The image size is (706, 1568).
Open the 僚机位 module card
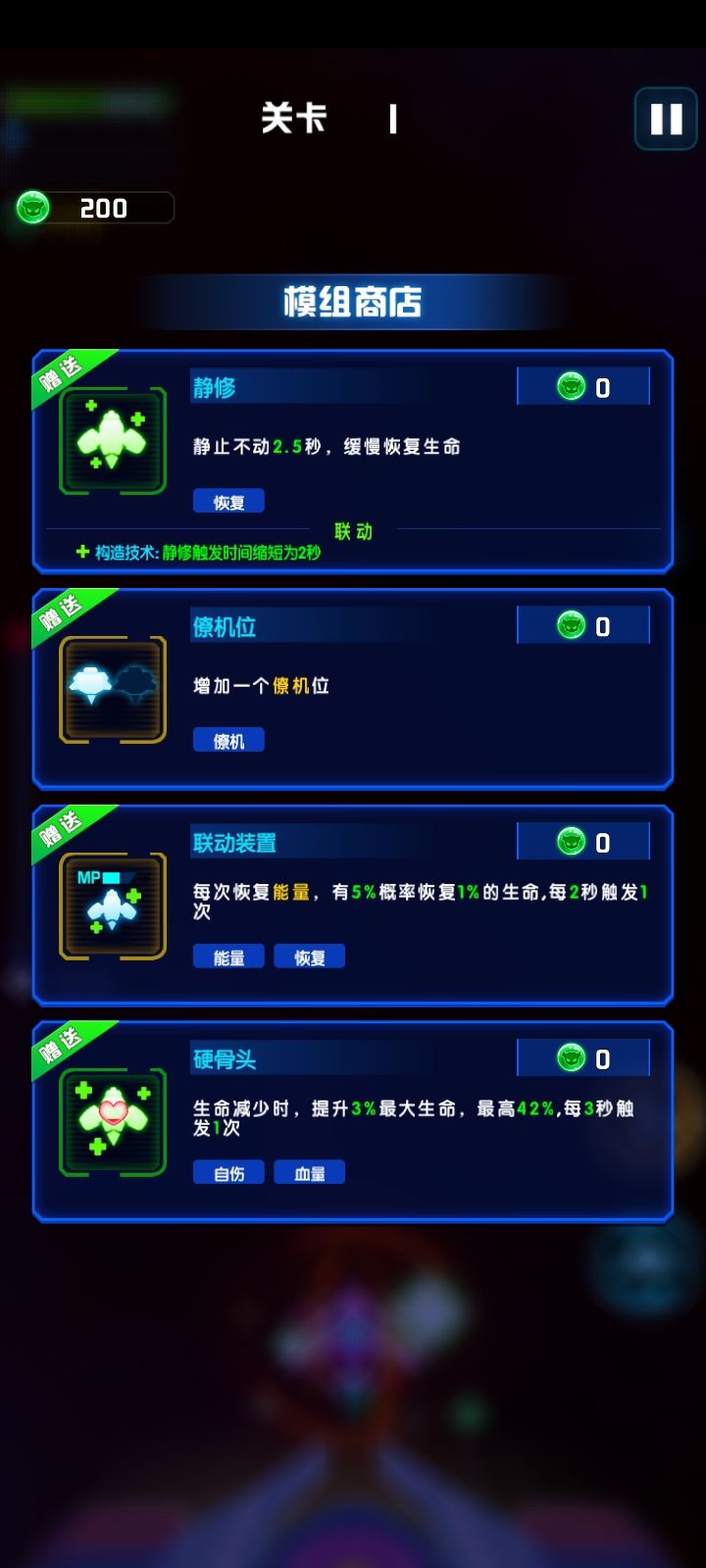pos(353,687)
